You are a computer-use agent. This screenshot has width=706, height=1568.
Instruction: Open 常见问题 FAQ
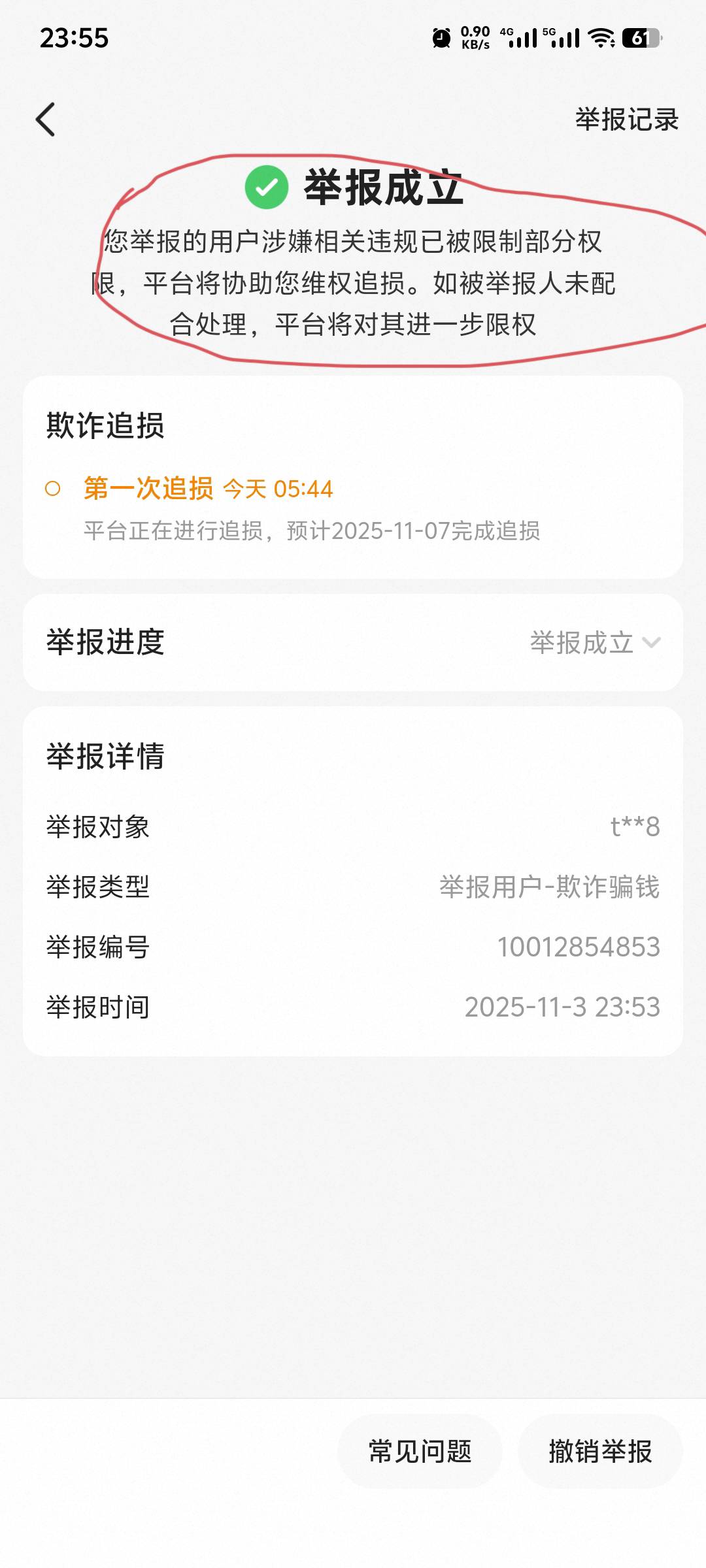pyautogui.click(x=420, y=1451)
